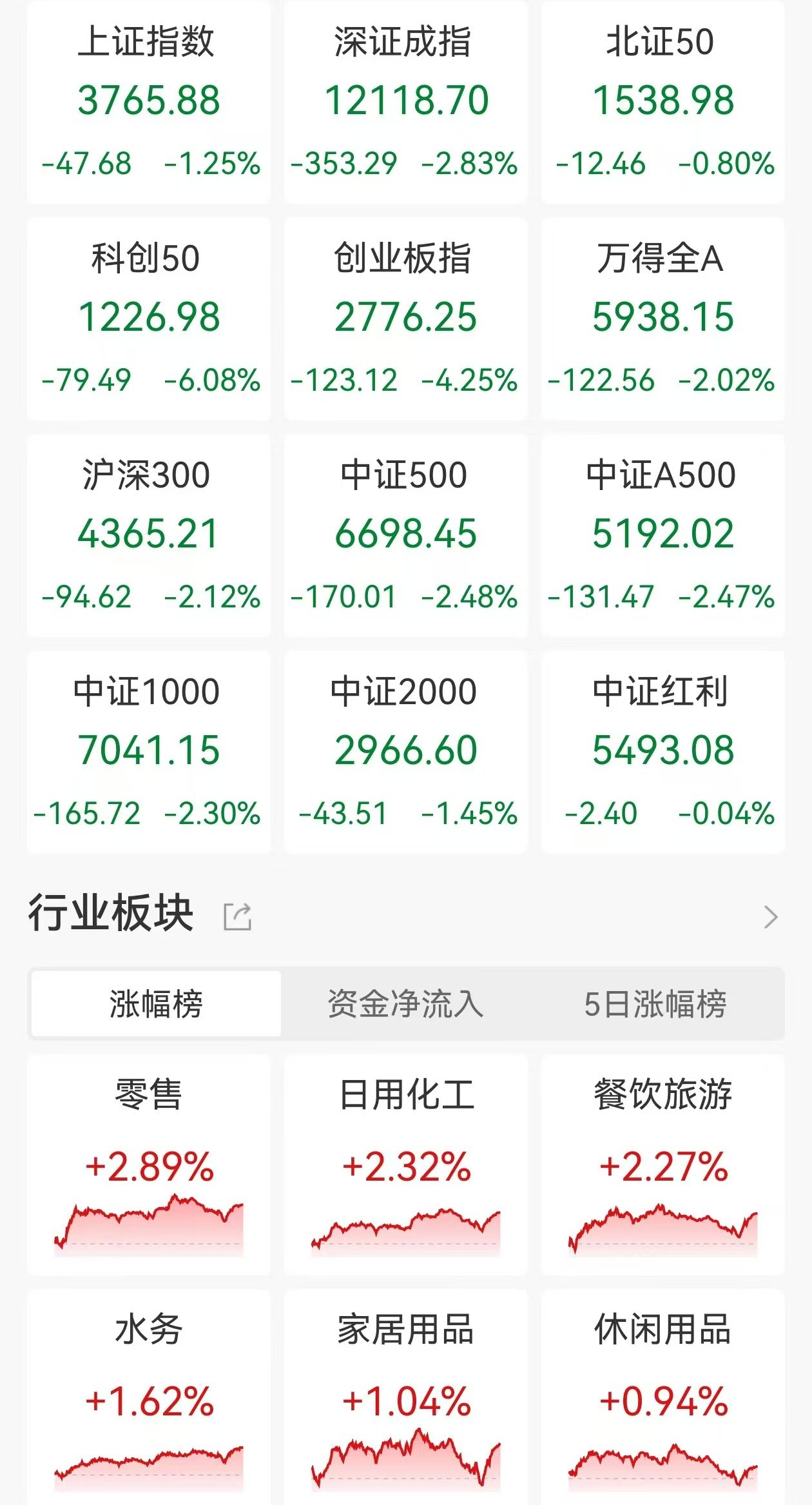Image resolution: width=812 pixels, height=1505 pixels.
Task: Open the 中证红利 index card
Action: 662,752
